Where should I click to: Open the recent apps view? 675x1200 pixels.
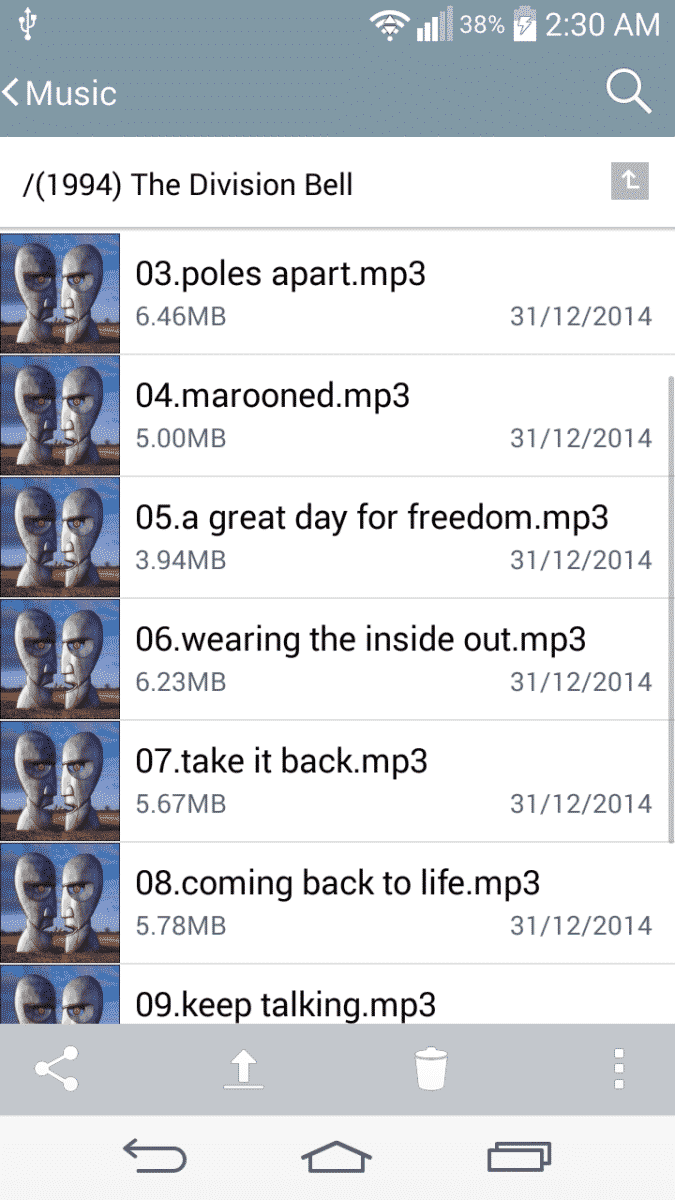tap(518, 1158)
